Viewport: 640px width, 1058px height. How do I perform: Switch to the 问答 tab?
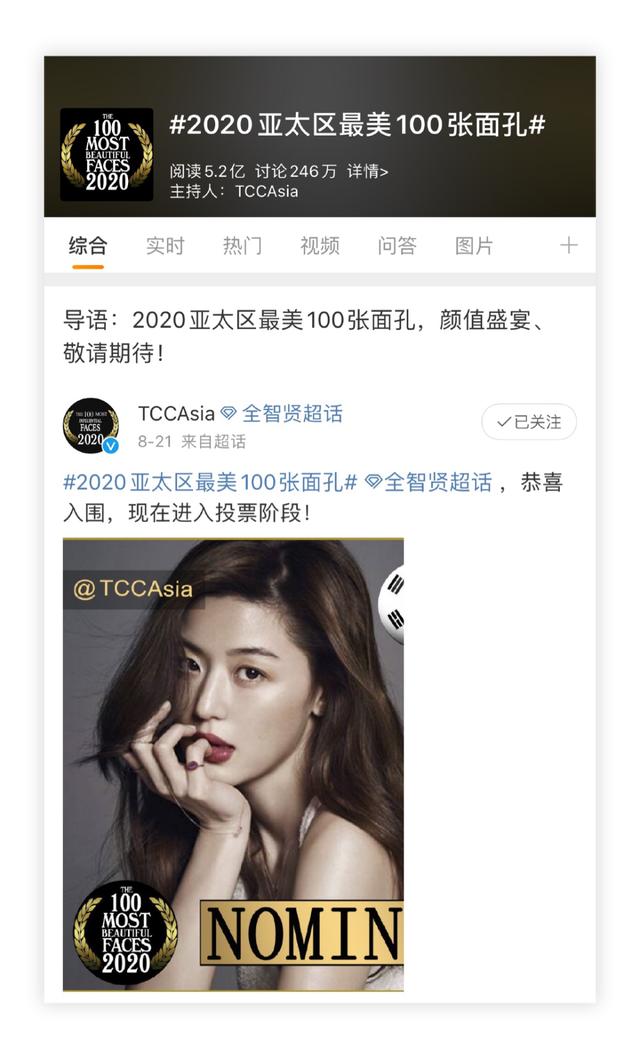397,246
